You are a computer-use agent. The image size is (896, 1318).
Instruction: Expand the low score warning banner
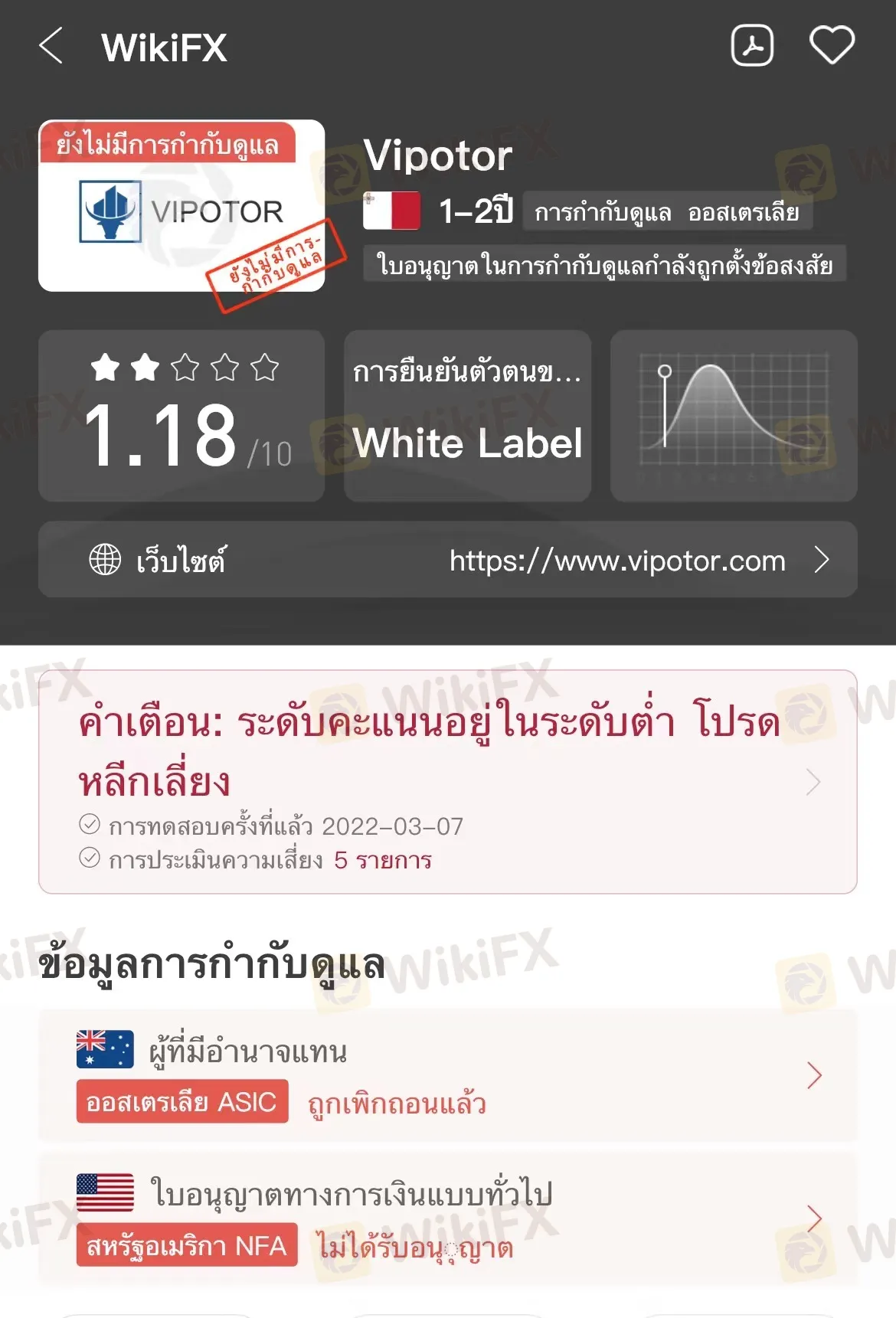[448, 781]
